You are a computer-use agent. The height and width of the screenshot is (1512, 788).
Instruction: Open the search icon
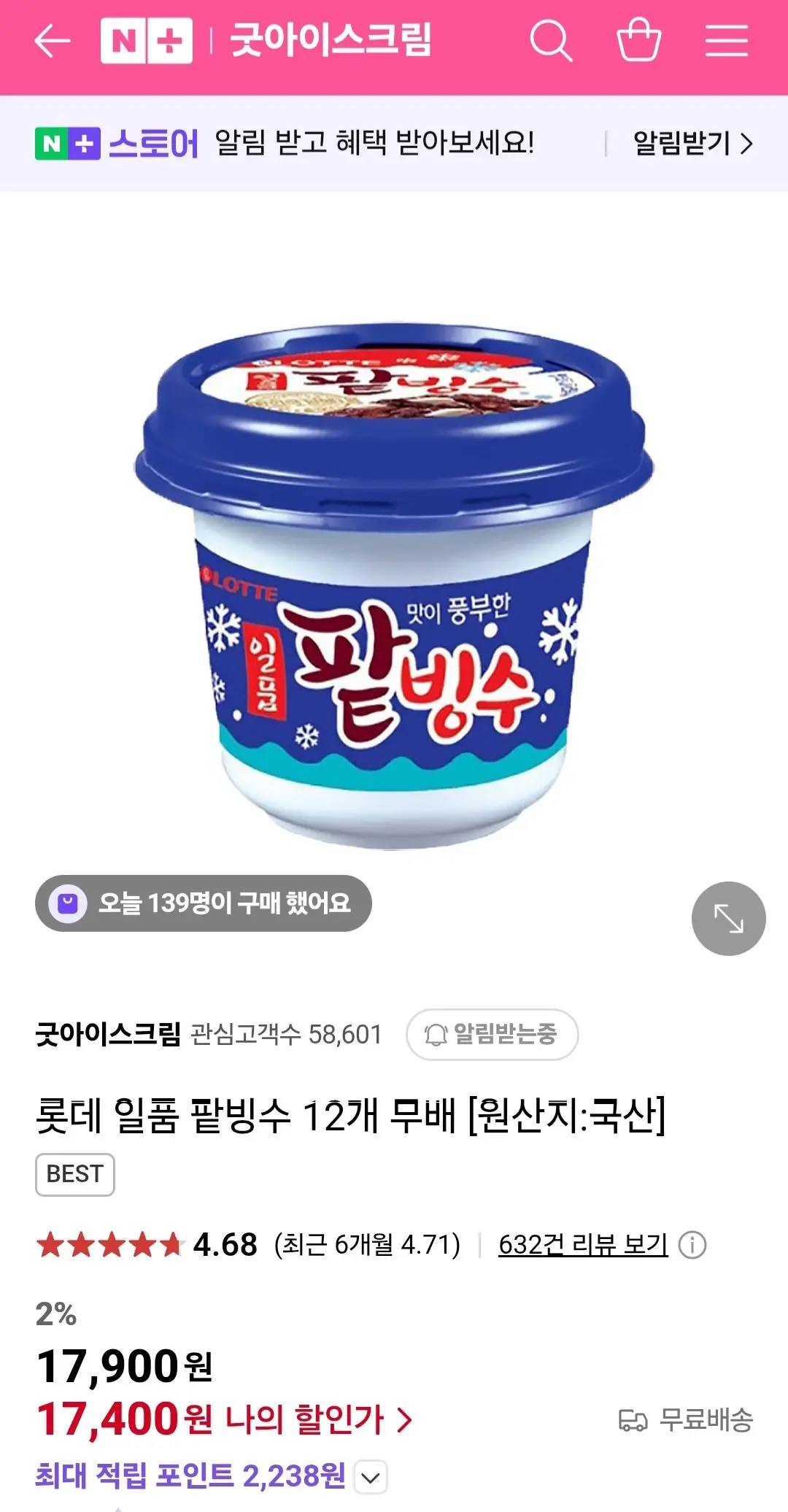551,41
